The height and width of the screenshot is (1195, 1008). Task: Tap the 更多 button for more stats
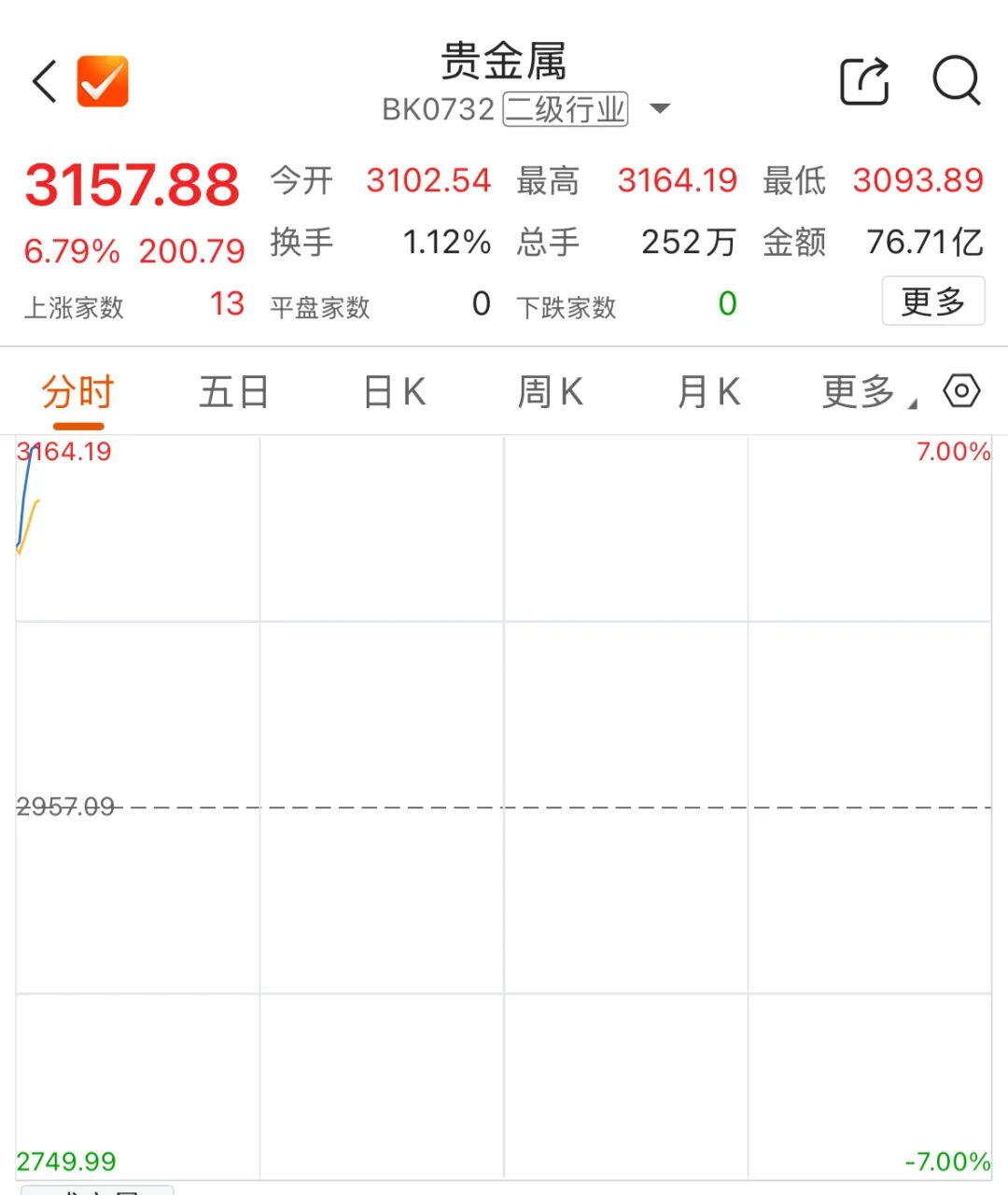point(932,302)
